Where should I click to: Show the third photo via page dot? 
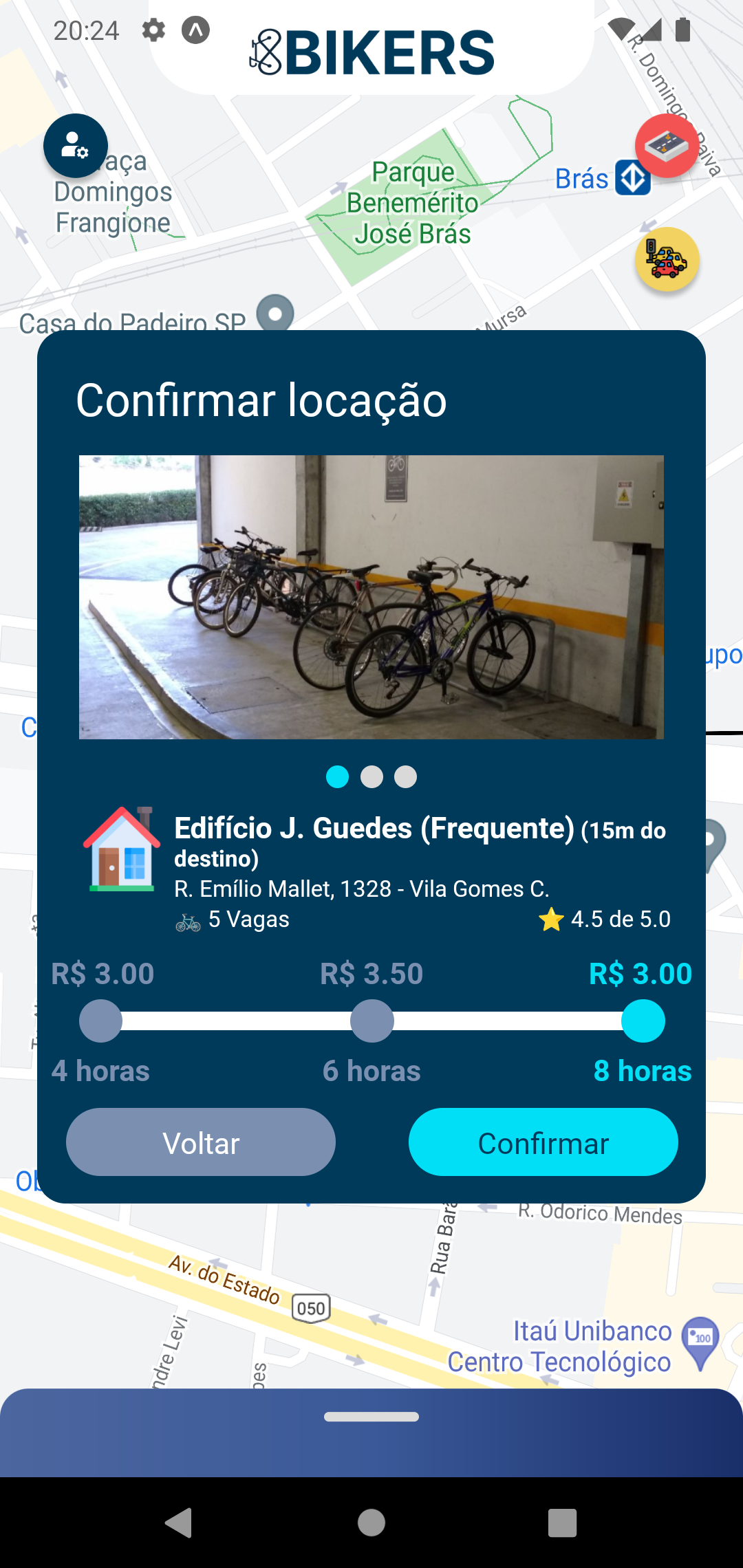(405, 776)
